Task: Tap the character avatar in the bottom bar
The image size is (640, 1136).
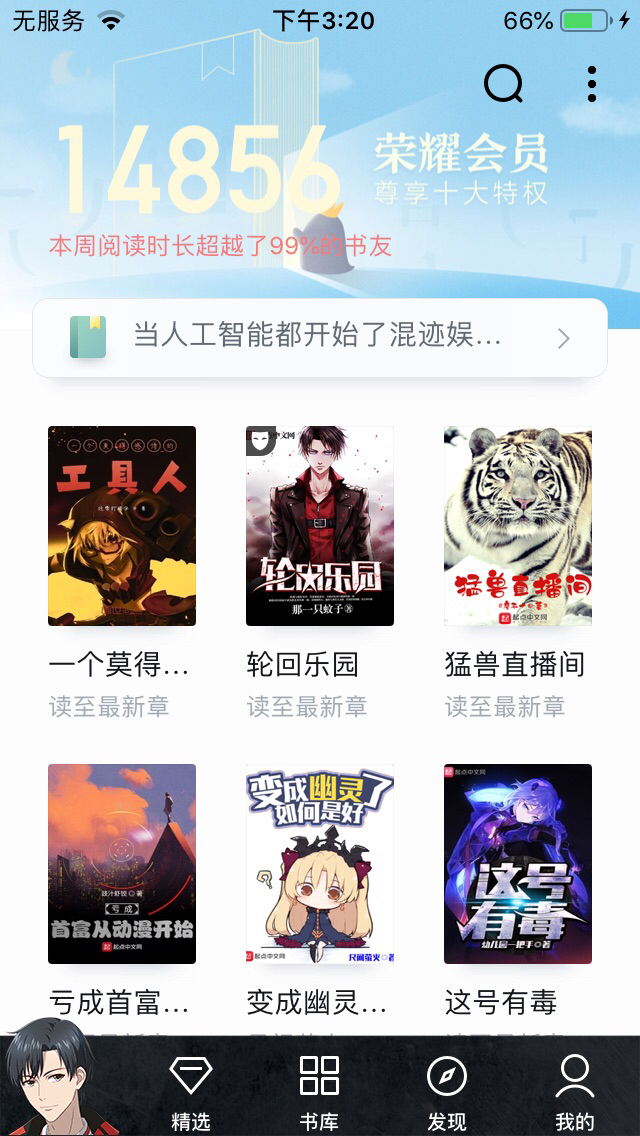Action: click(x=48, y=1080)
